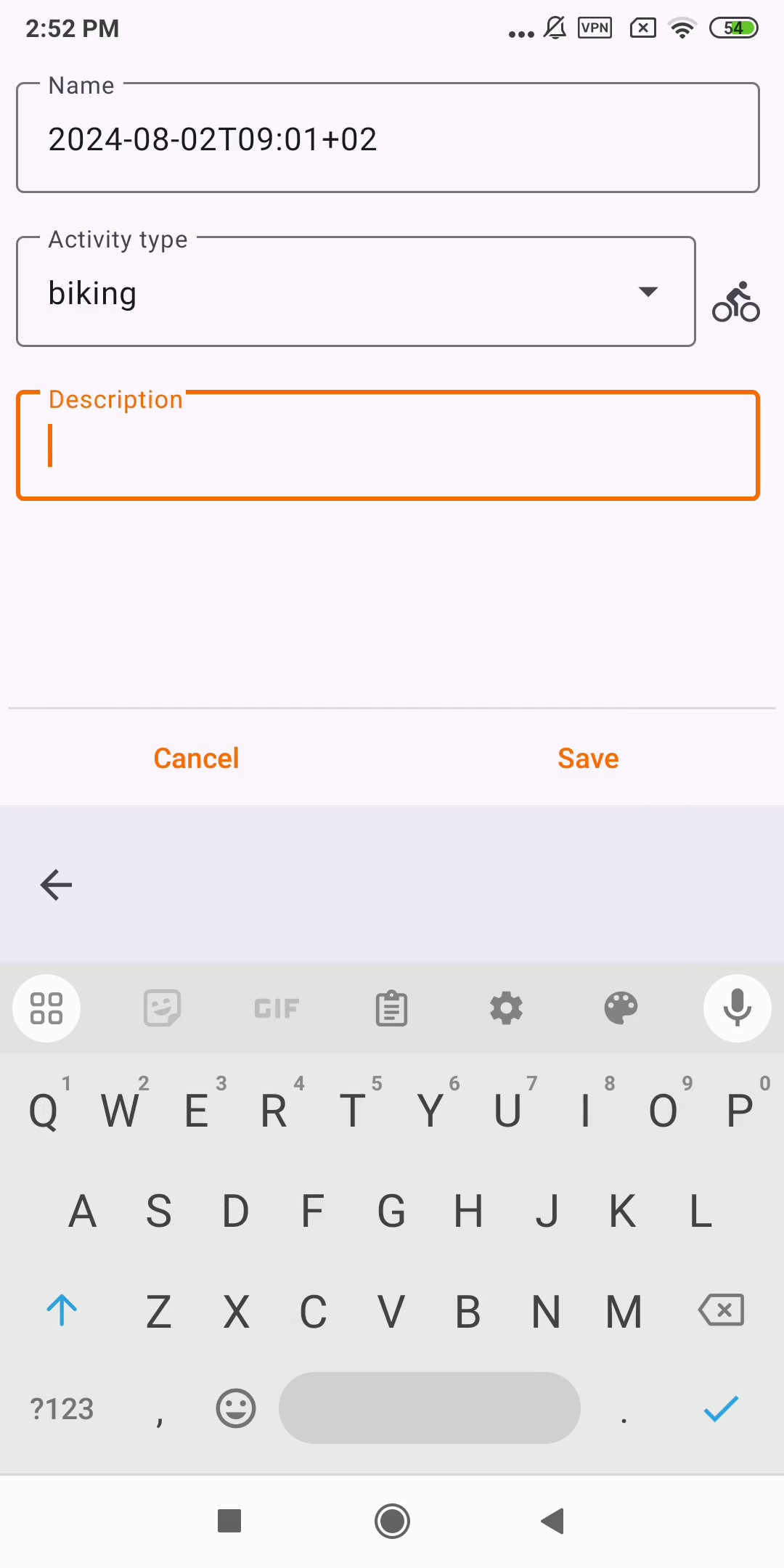The height and width of the screenshot is (1568, 784).
Task: Expand the Activity type dropdown
Action: [356, 292]
